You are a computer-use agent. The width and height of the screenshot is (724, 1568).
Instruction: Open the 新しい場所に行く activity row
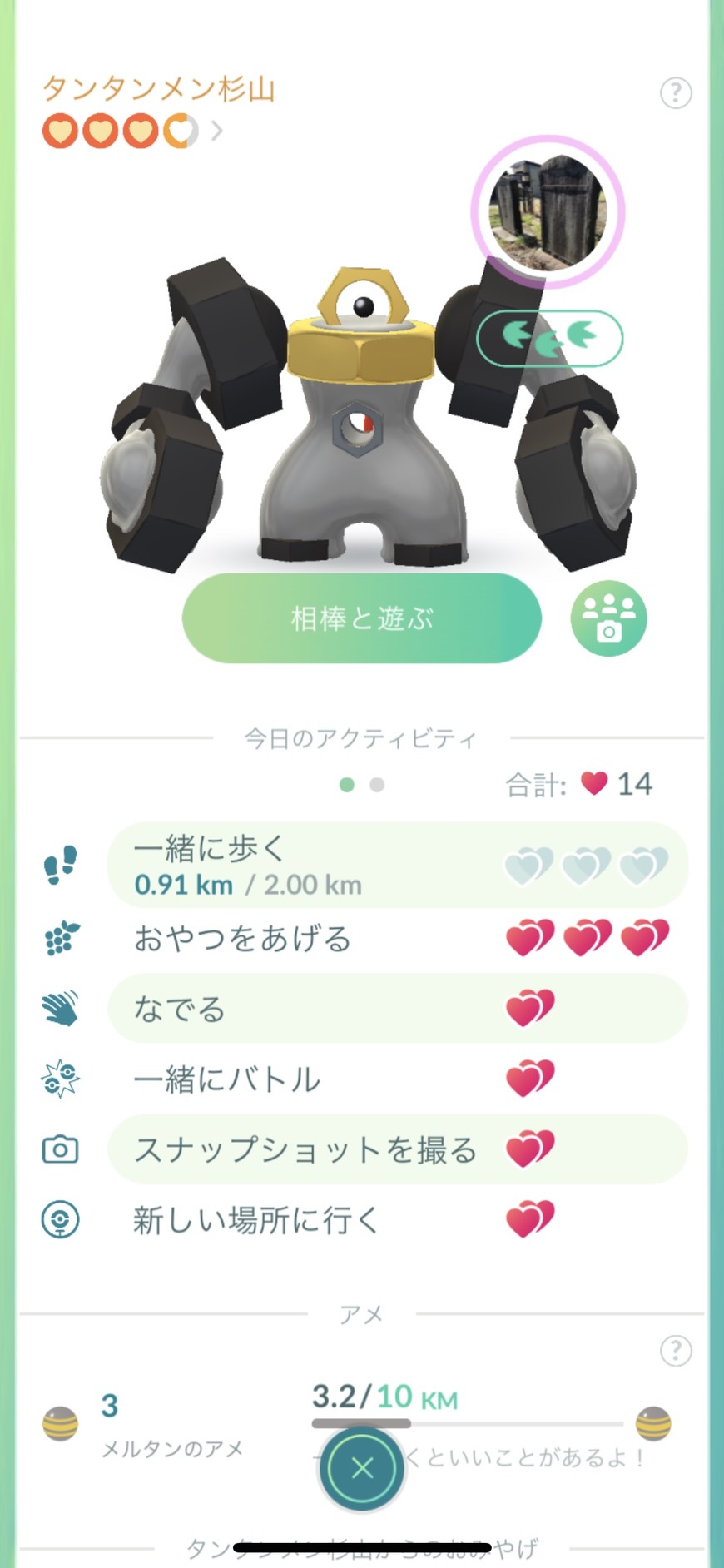click(x=397, y=1220)
